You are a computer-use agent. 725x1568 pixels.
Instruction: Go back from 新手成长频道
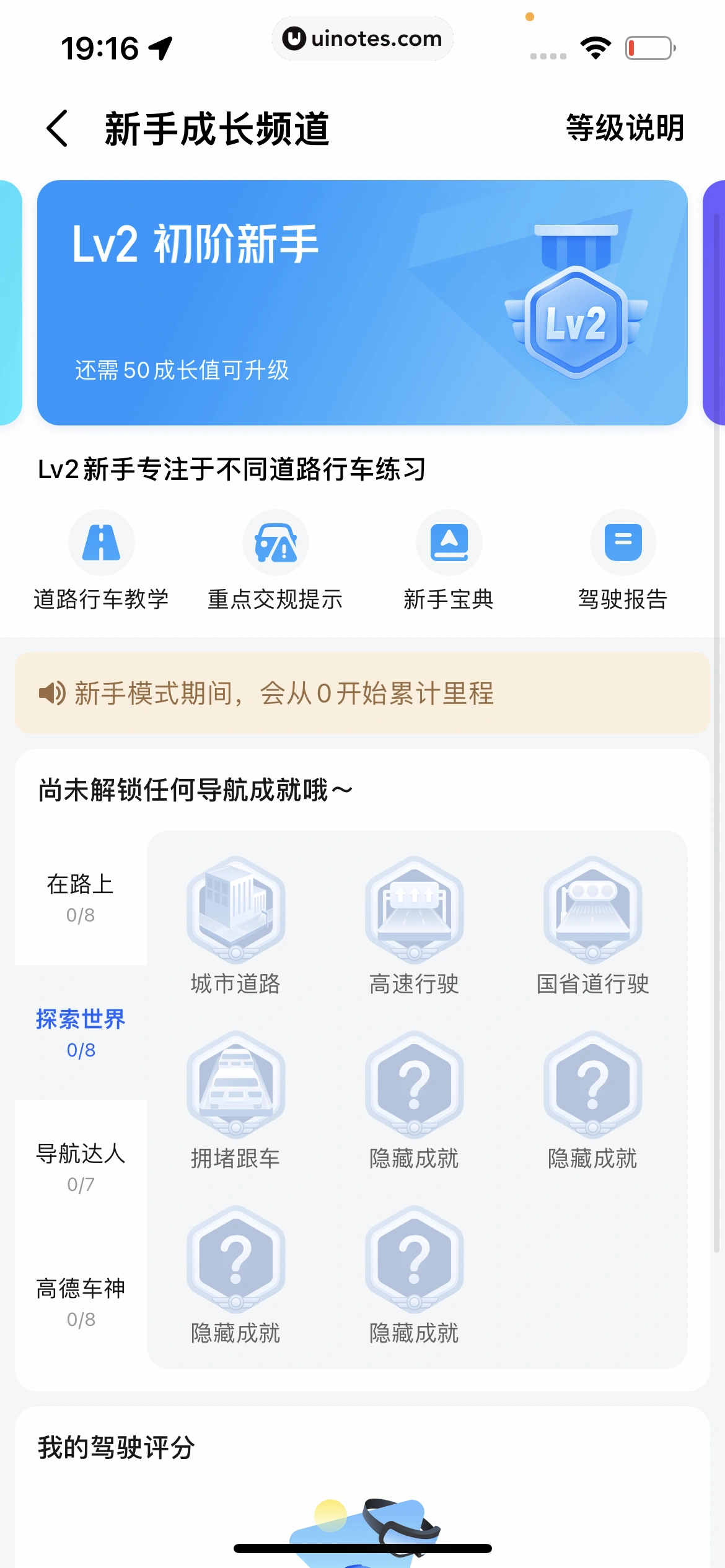point(58,129)
